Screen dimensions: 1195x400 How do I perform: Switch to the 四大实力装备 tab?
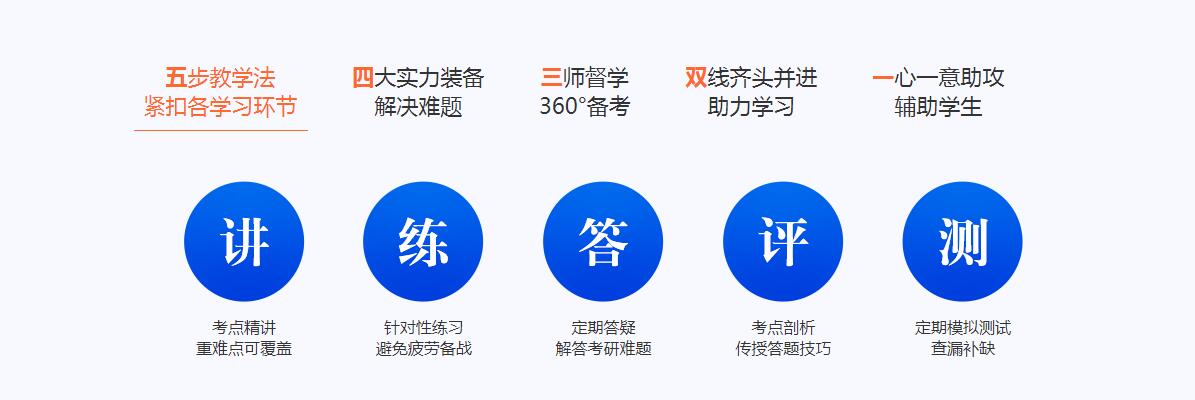(x=418, y=92)
